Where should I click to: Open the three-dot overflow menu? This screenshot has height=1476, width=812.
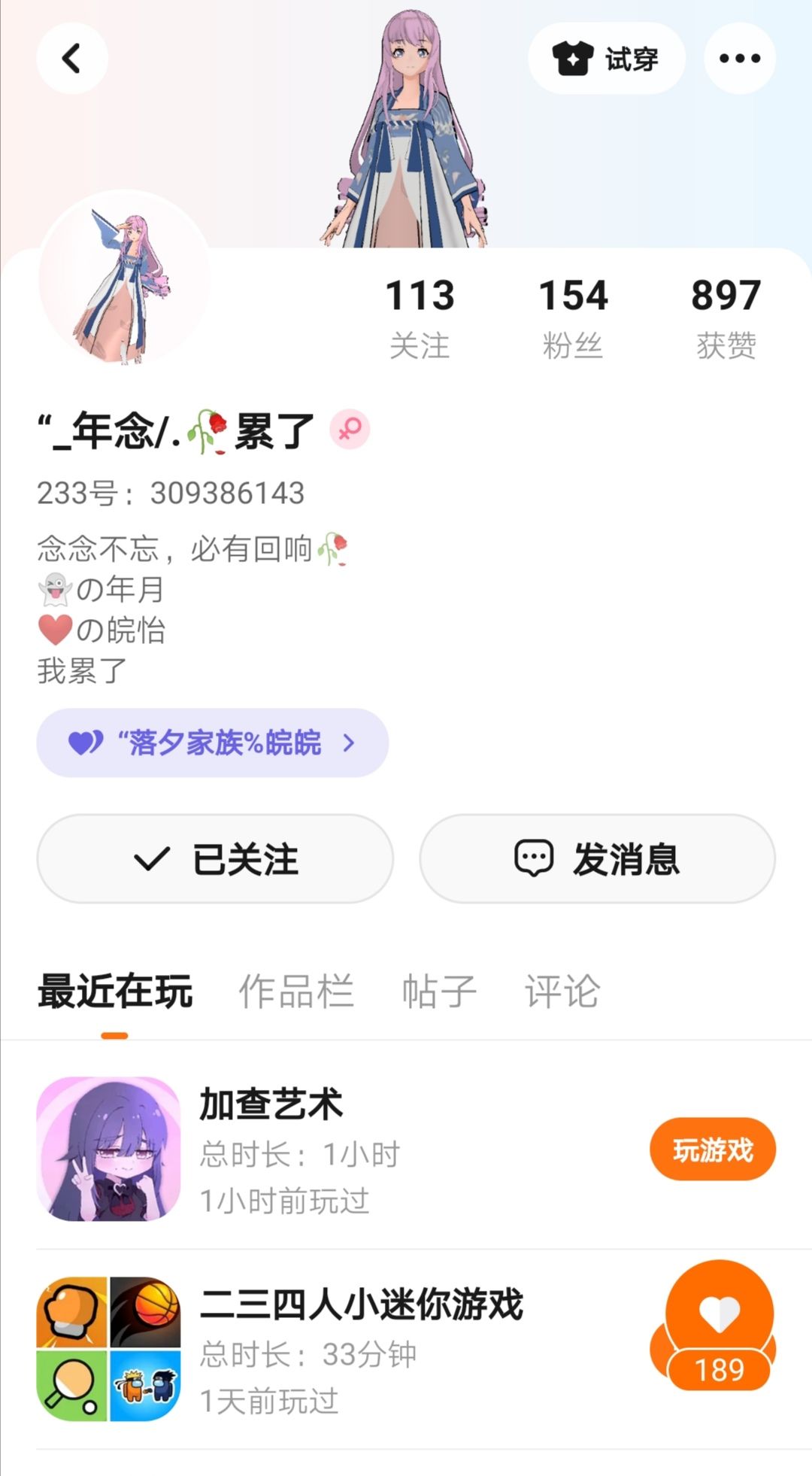point(740,59)
